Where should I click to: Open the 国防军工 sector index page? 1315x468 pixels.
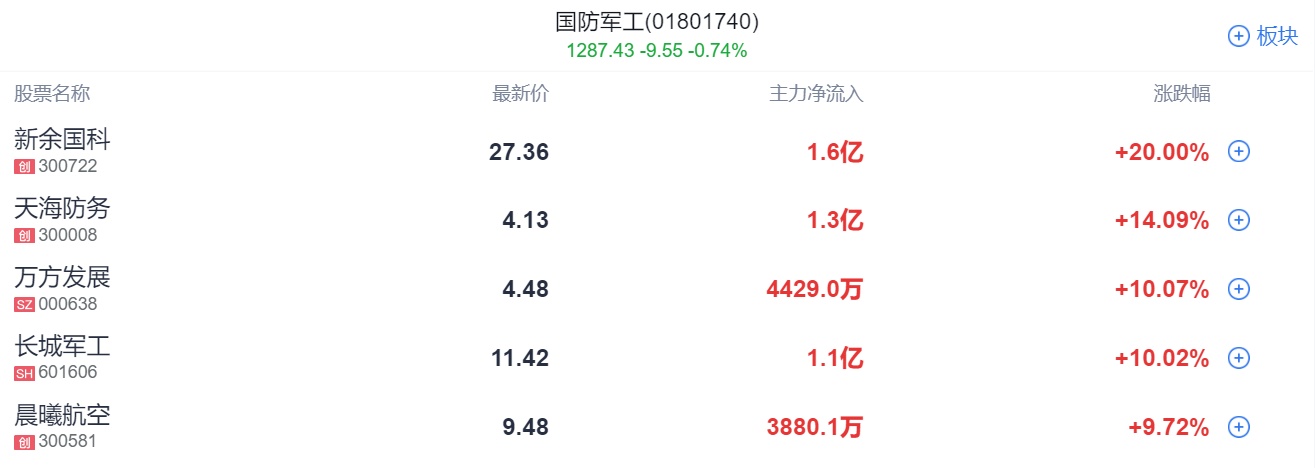click(x=657, y=21)
